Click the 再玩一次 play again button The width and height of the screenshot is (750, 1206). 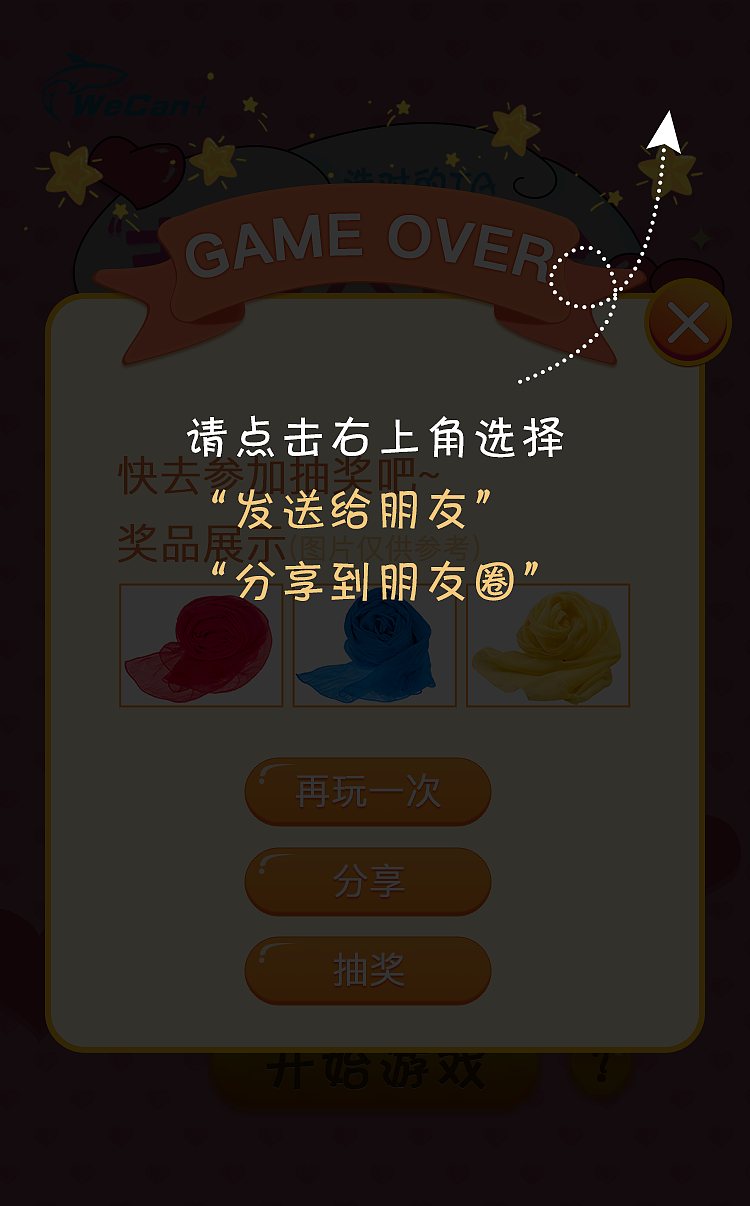[370, 790]
